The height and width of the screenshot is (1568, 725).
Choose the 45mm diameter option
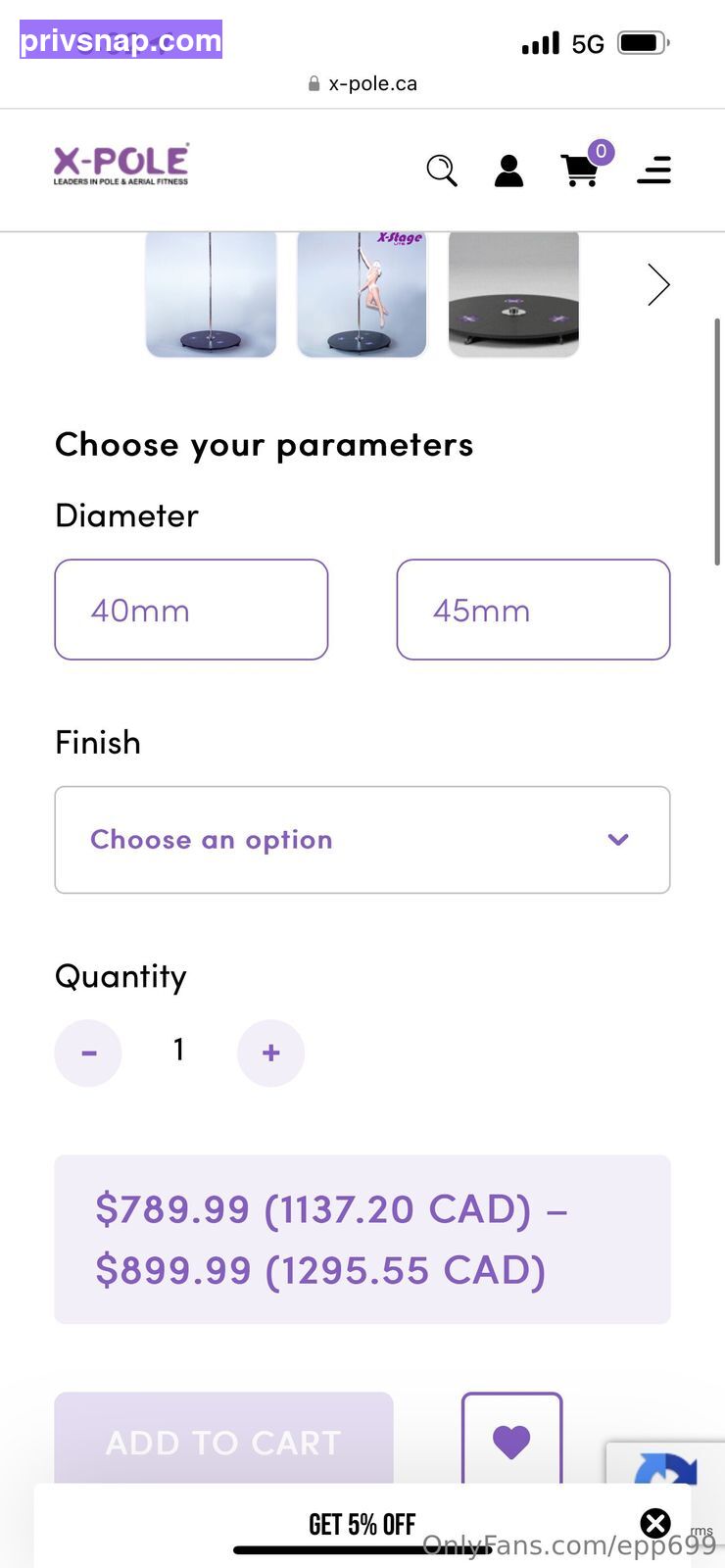[533, 610]
